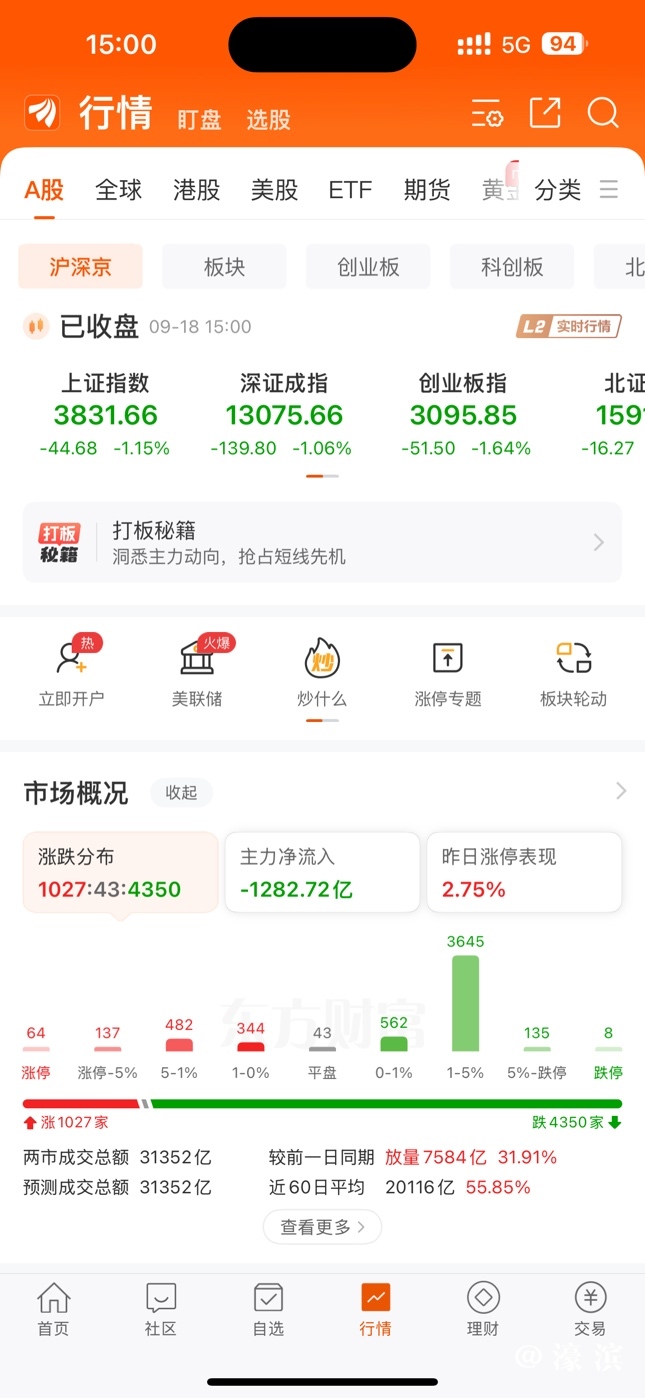Select the 港股 market tab
Image resolution: width=645 pixels, height=1398 pixels.
[196, 190]
